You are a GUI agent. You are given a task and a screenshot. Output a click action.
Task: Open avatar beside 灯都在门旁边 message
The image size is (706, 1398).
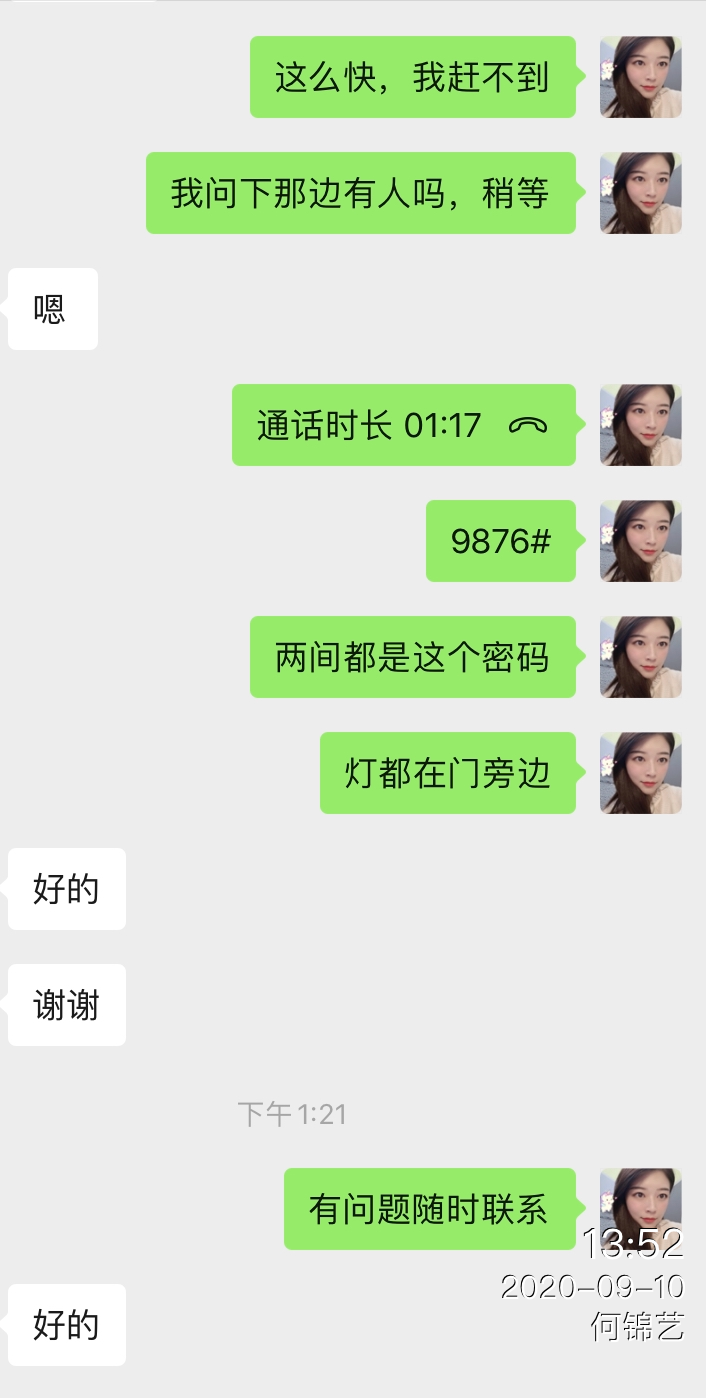tap(640, 773)
